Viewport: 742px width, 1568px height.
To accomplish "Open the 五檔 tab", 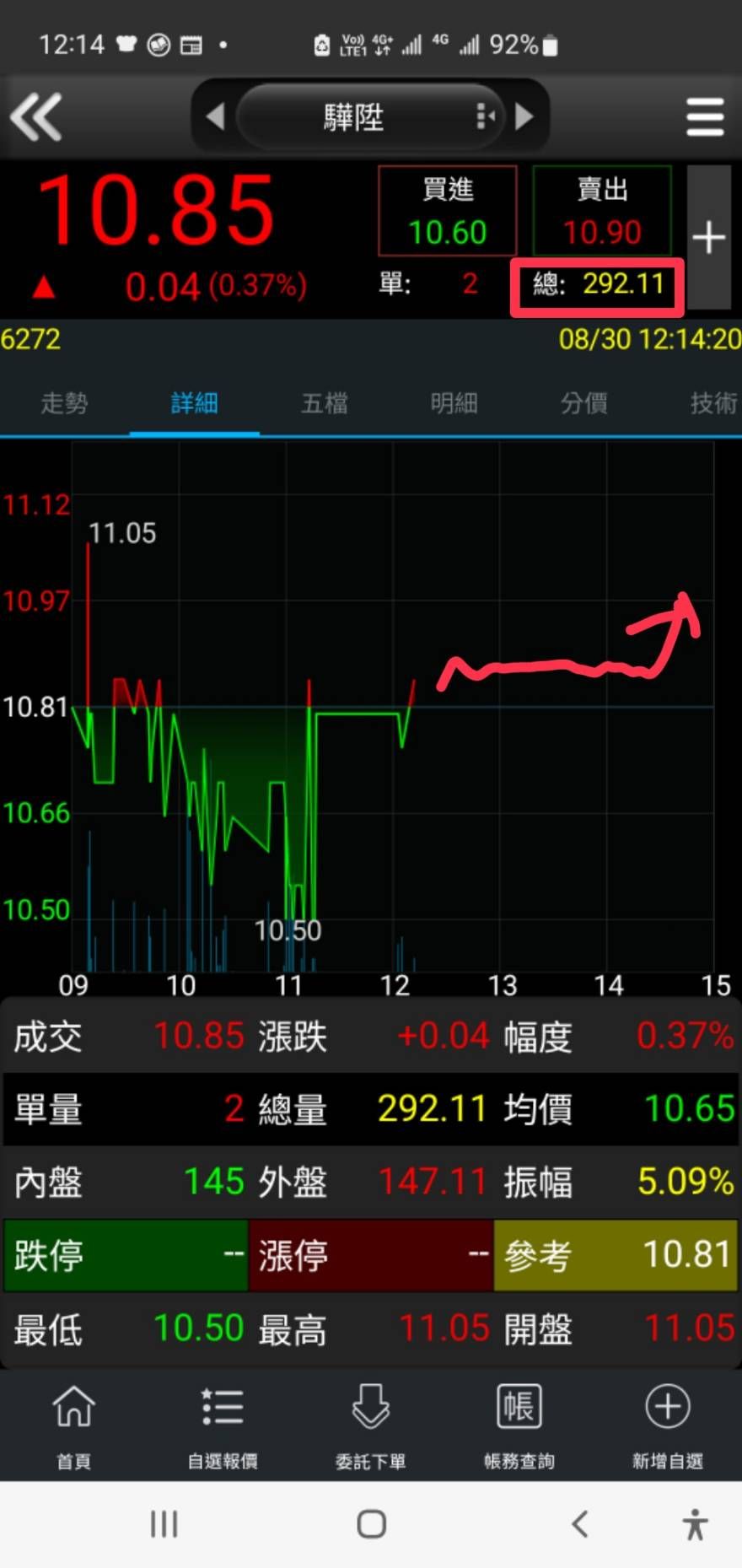I will click(325, 403).
